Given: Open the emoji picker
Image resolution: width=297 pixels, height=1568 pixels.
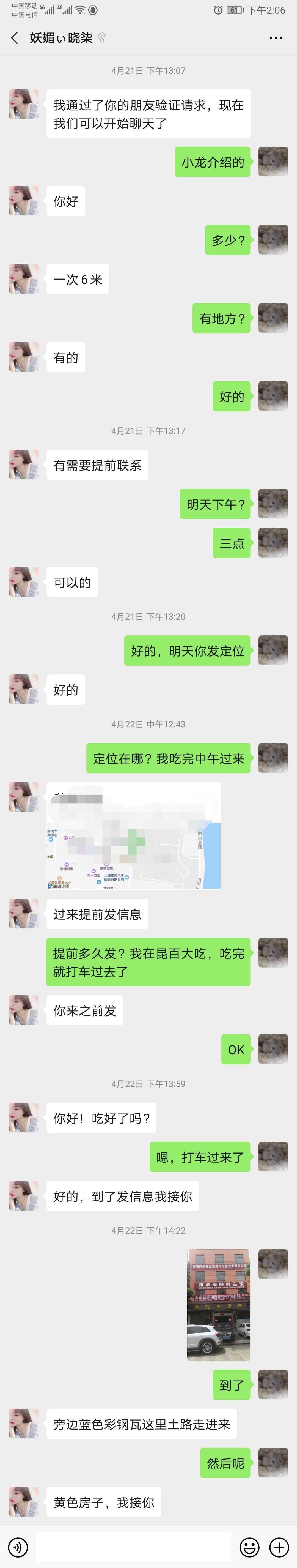Looking at the screenshot, I should tap(249, 1547).
